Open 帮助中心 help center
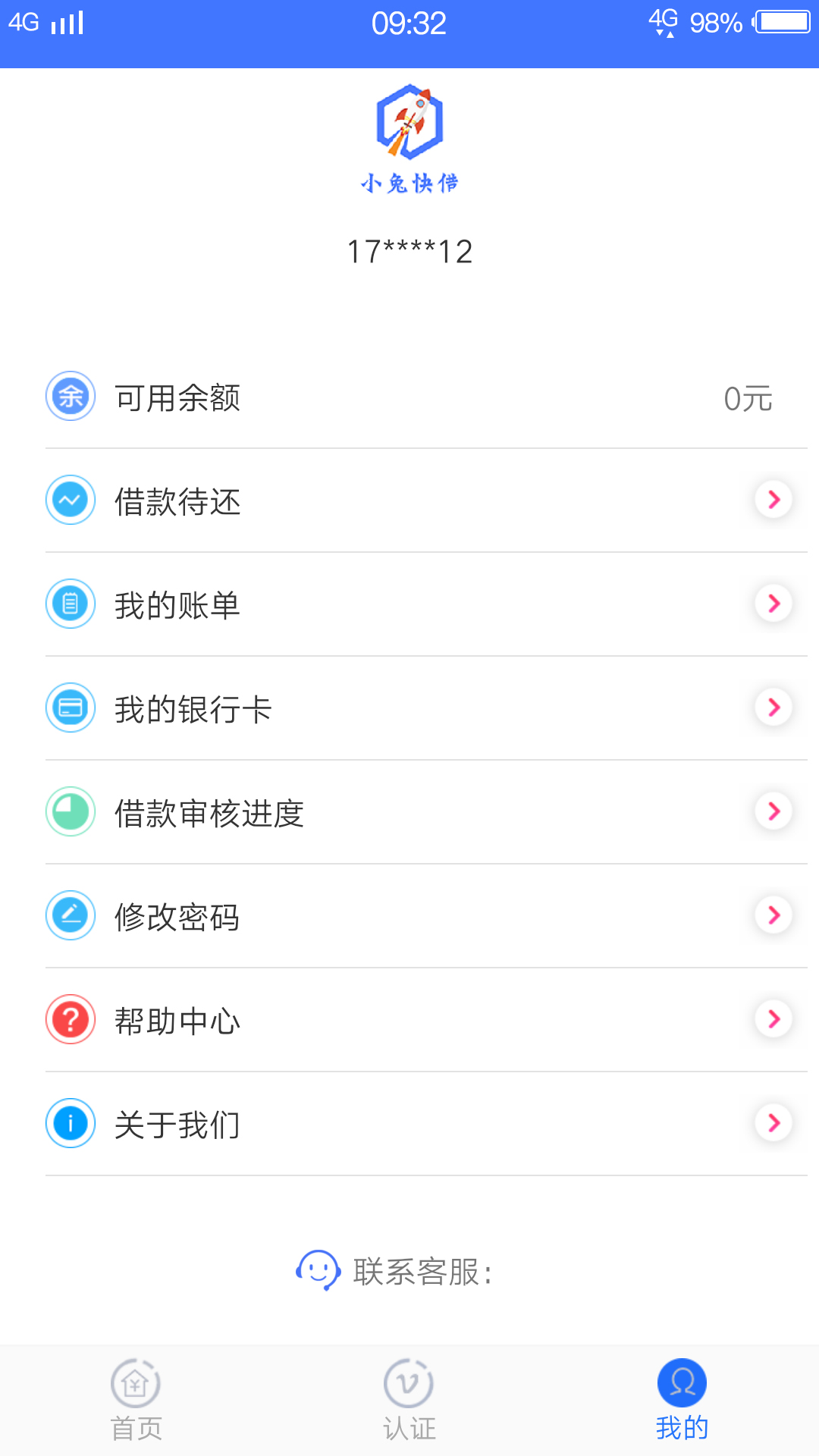The image size is (819, 1456). tap(426, 1020)
